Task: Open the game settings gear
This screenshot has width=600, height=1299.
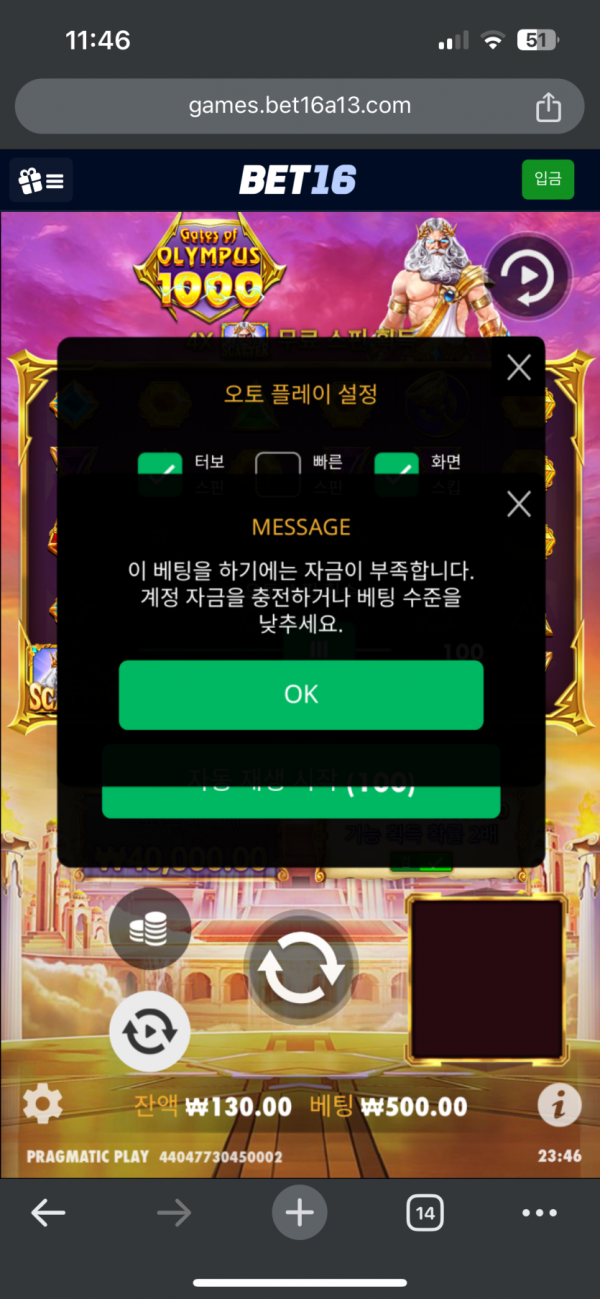Action: pyautogui.click(x=42, y=1105)
